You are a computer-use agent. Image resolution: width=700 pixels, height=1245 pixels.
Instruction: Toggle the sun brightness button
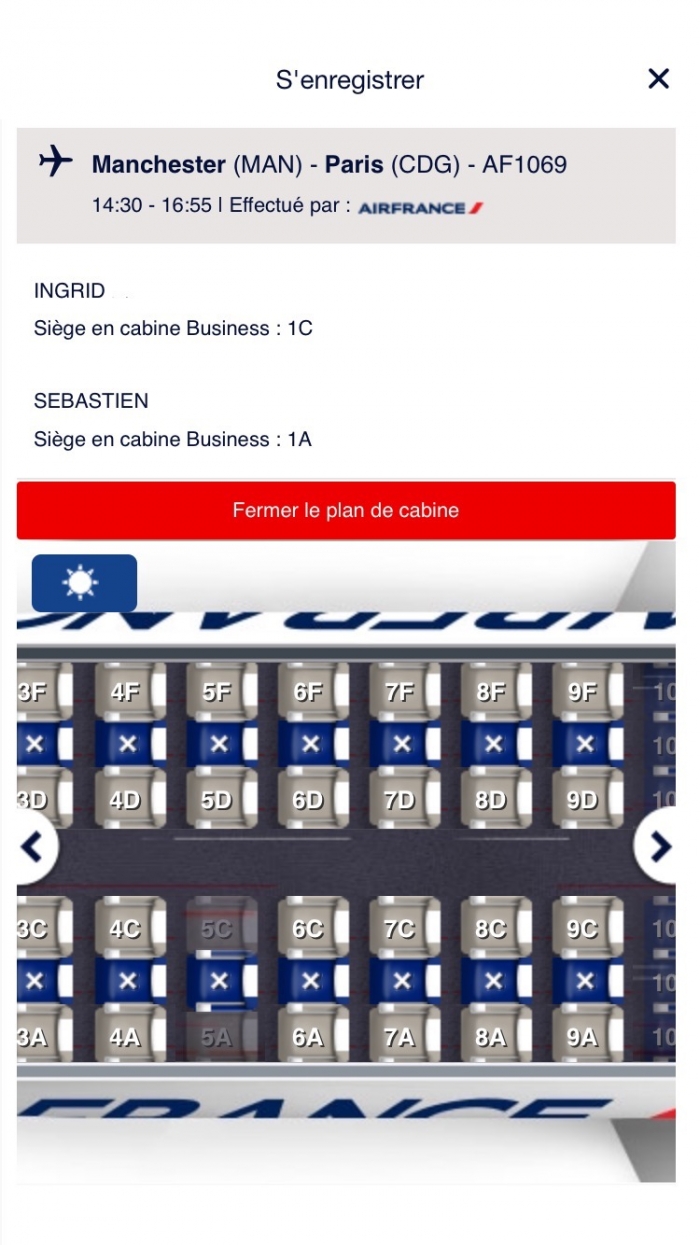click(84, 582)
